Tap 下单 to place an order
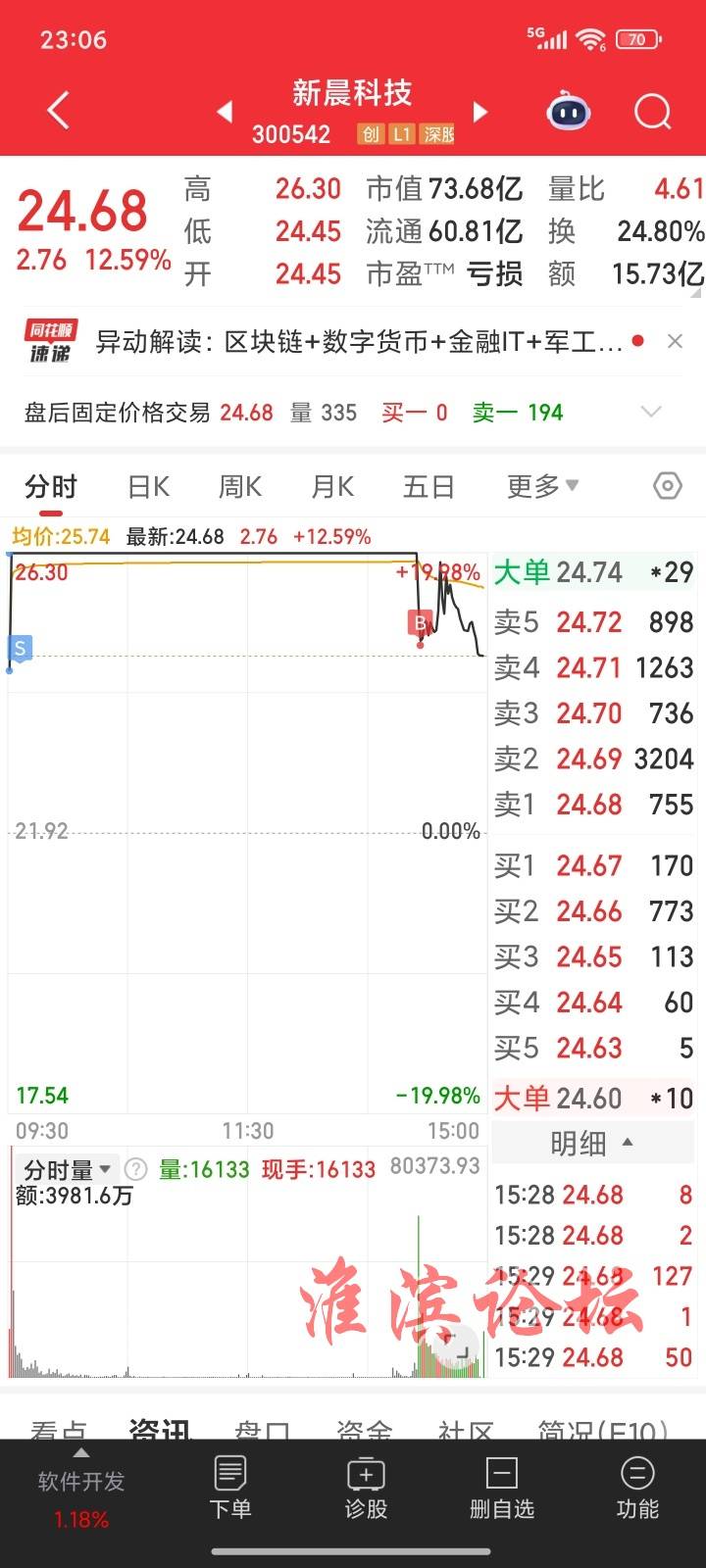706x1568 pixels. coord(230,1488)
